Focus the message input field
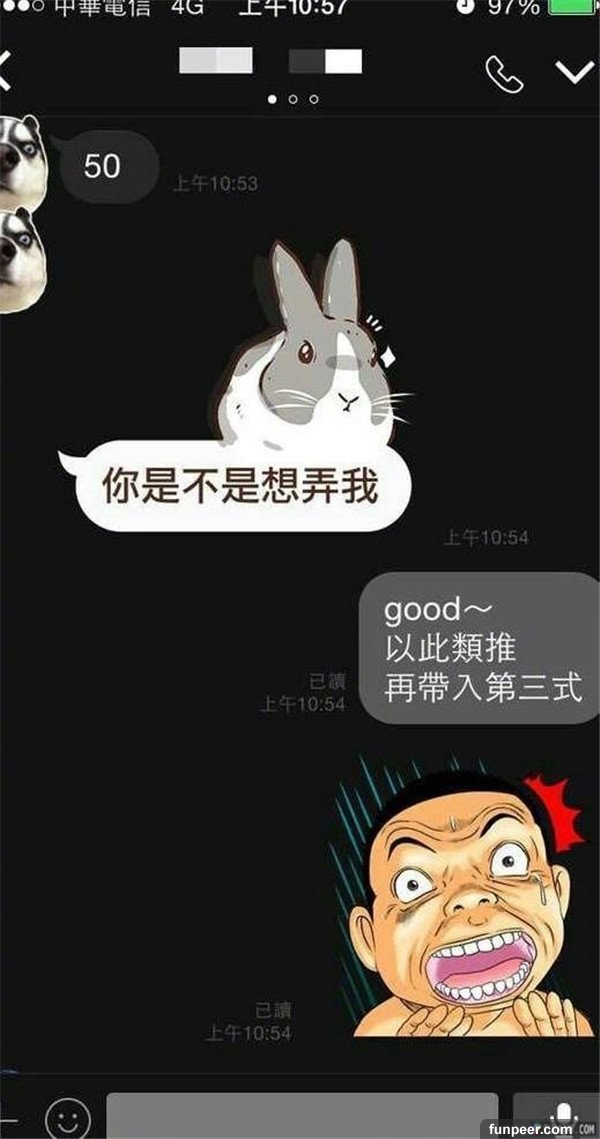 point(300,1116)
